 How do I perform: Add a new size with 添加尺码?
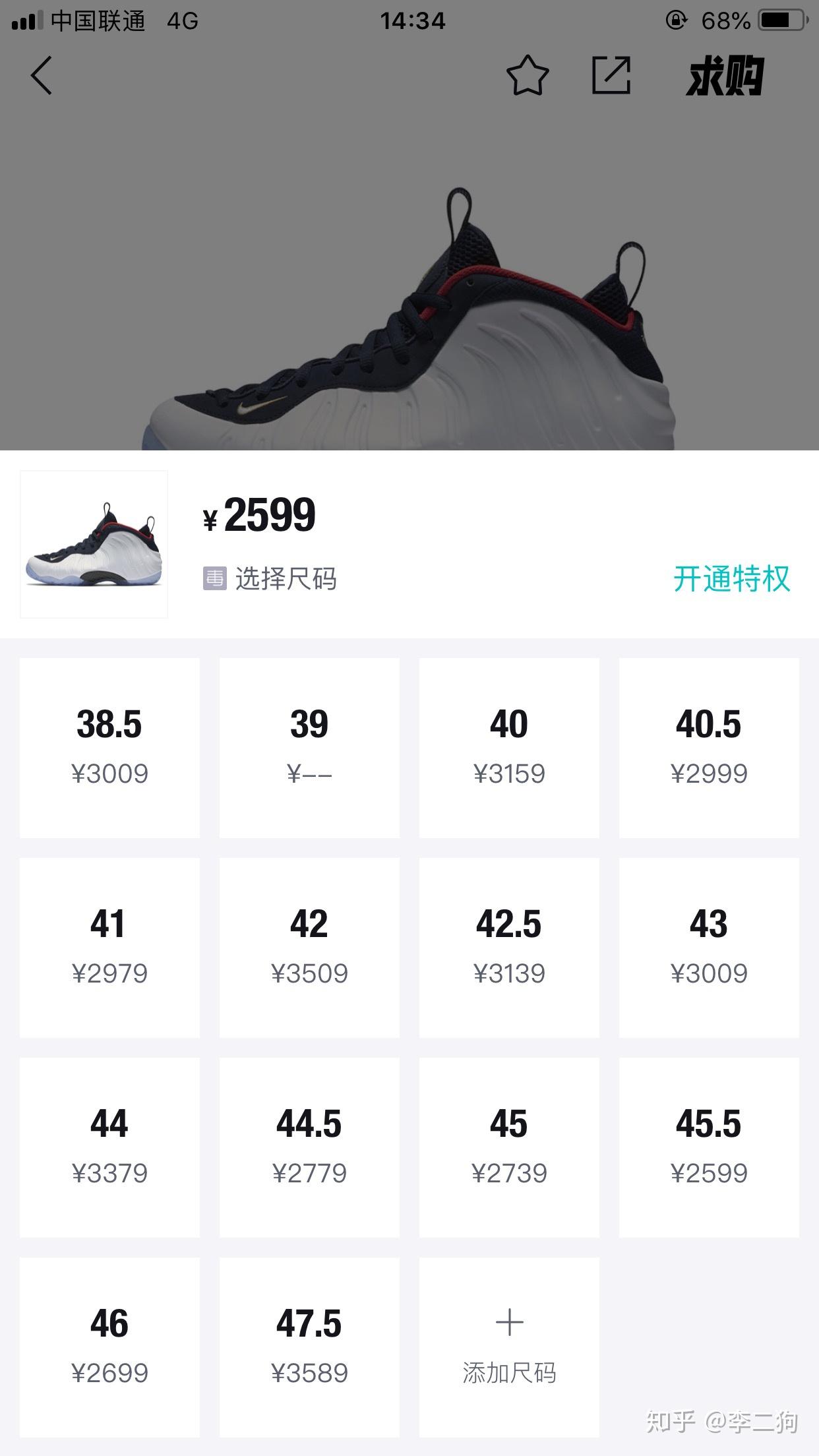point(509,1347)
